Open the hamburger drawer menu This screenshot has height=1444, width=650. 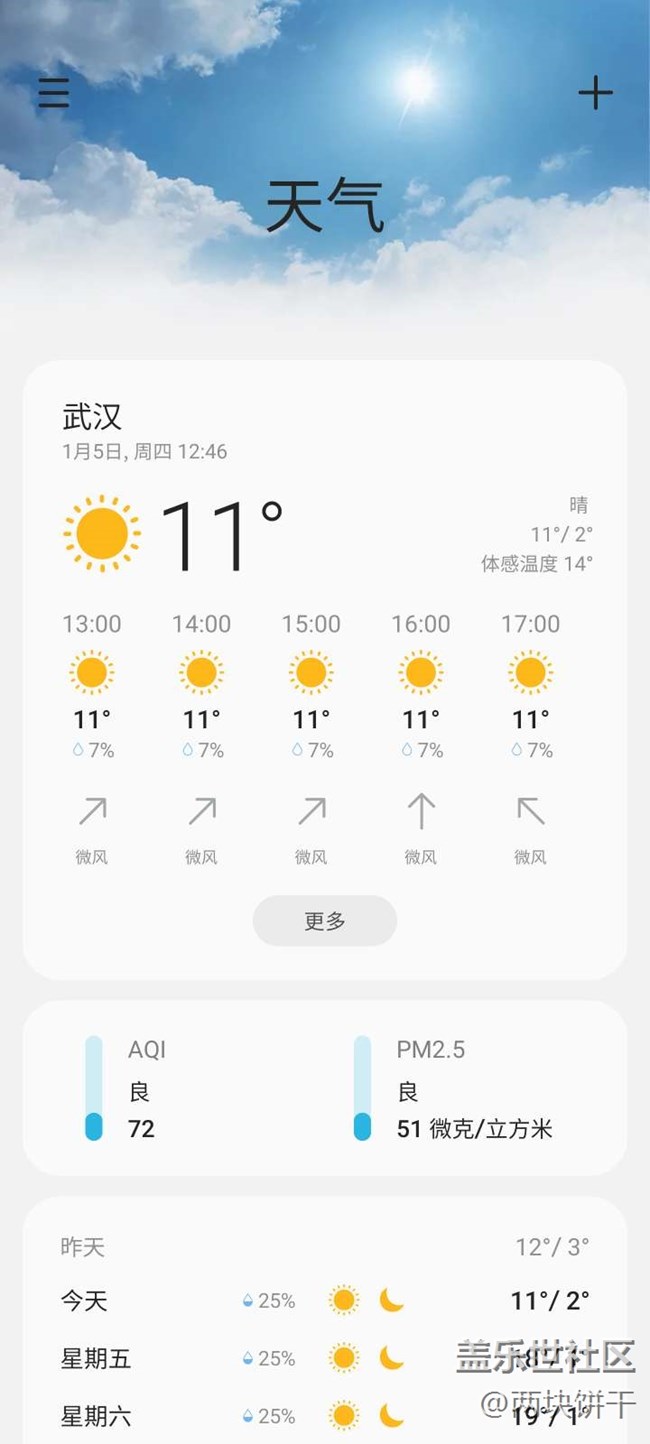point(54,93)
